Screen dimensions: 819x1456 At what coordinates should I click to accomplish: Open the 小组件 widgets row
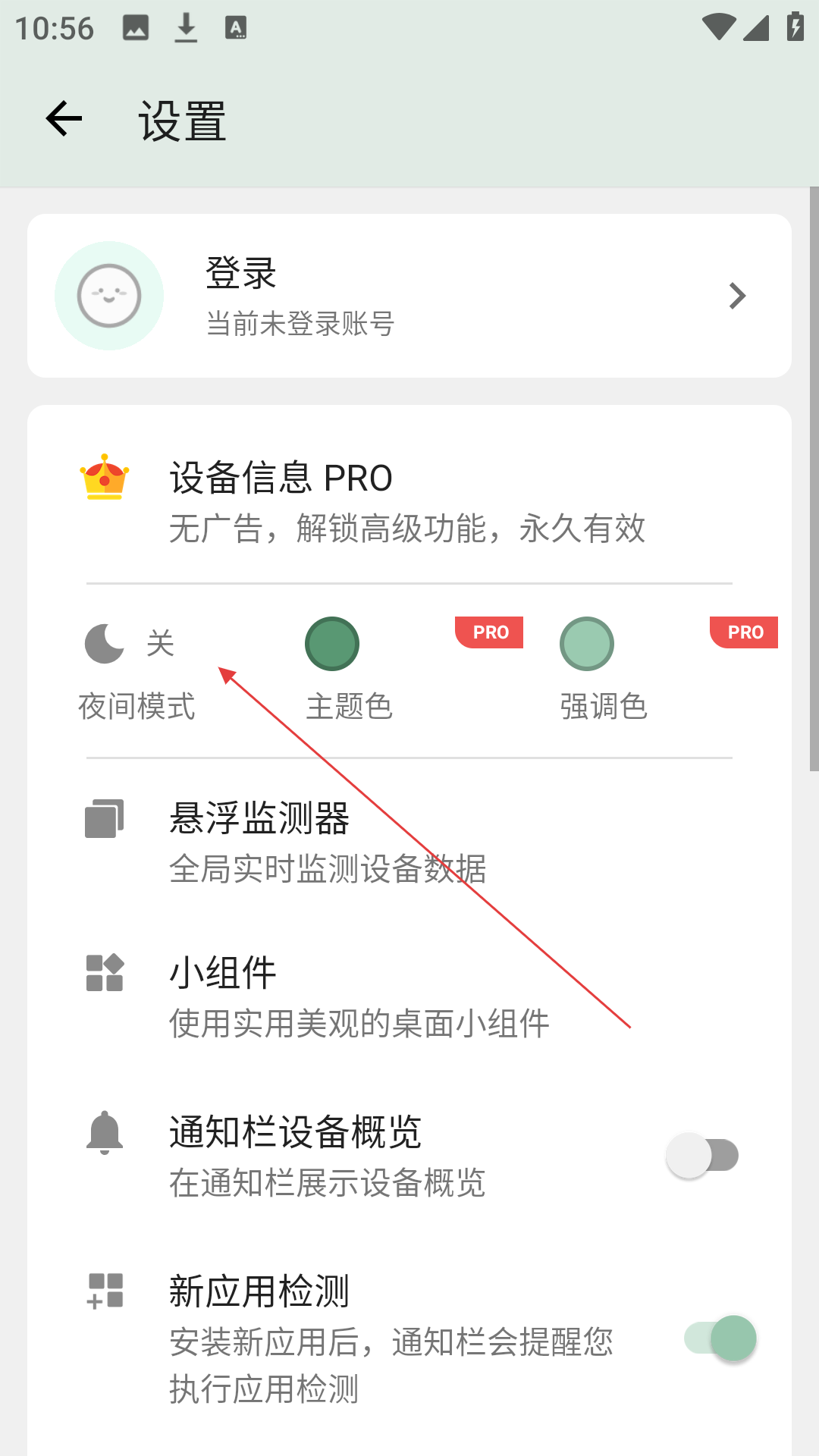pyautogui.click(x=409, y=998)
